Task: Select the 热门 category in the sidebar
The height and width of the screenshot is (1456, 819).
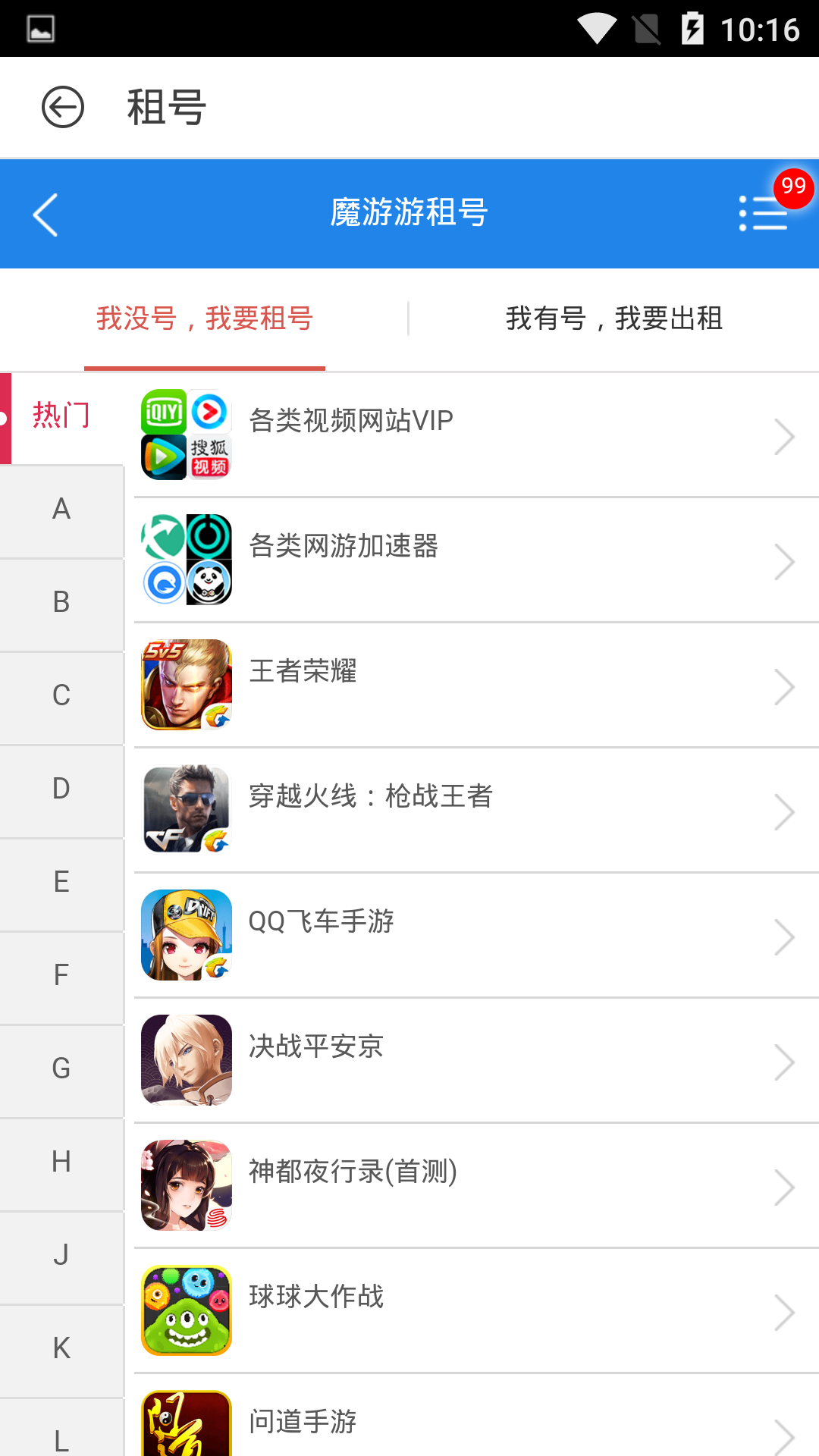Action: point(61,416)
